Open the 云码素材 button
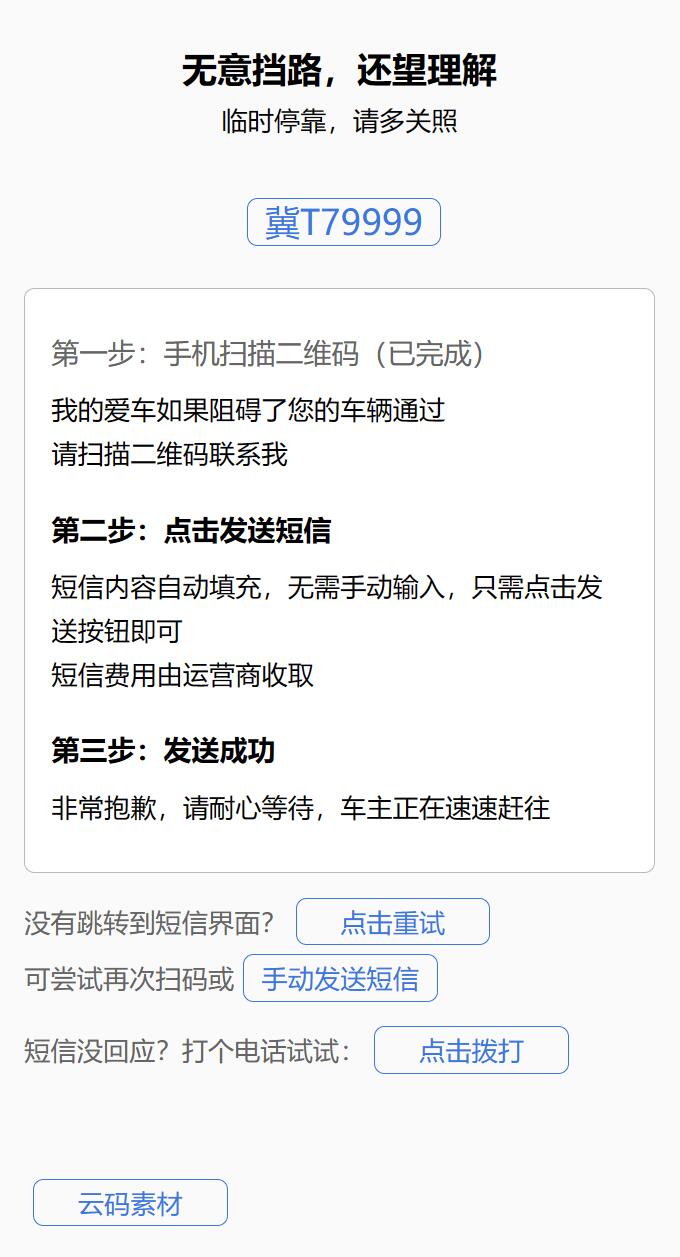This screenshot has height=1257, width=680. (130, 1203)
